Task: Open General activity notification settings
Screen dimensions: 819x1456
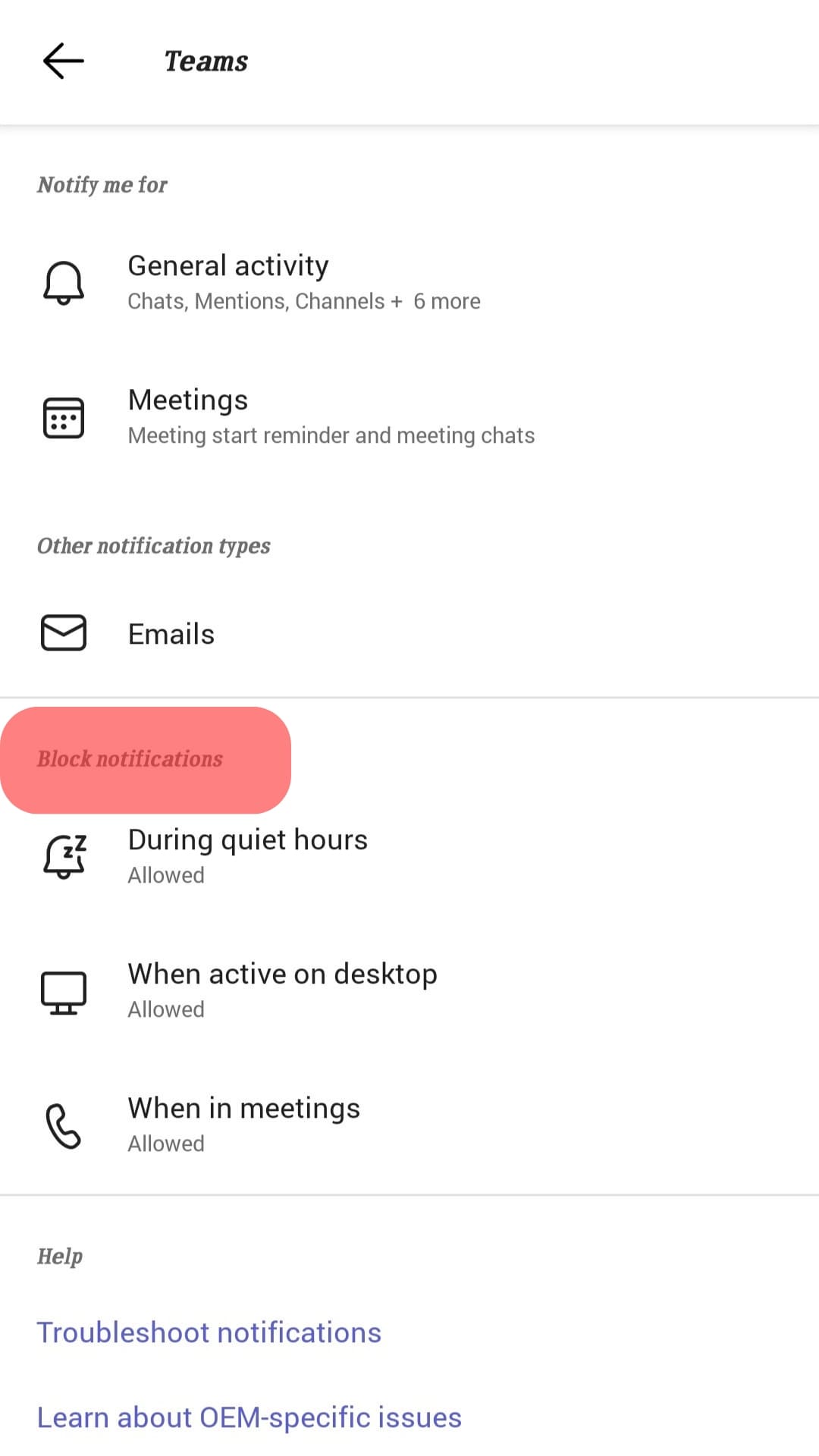Action: point(303,282)
